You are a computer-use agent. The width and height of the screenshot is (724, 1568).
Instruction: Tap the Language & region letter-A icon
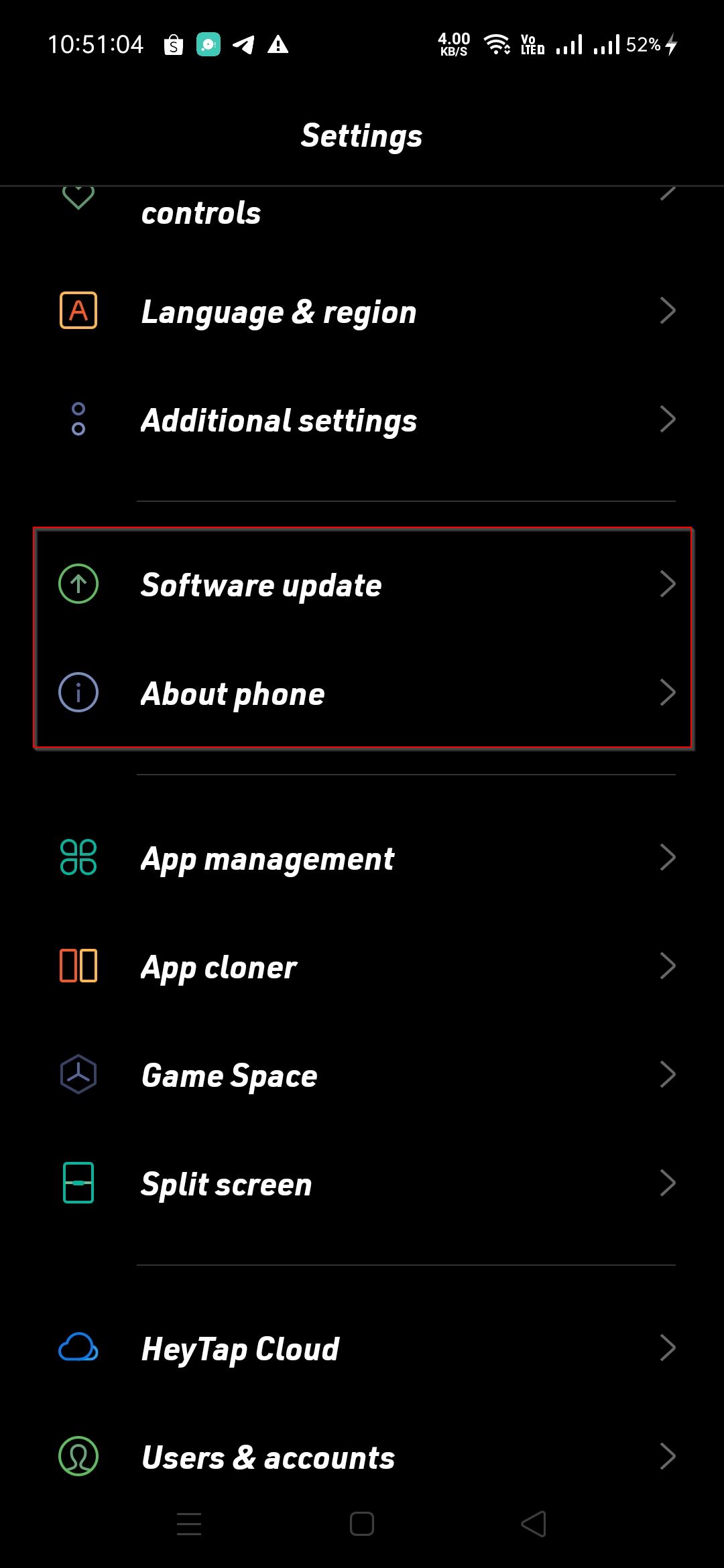tap(78, 311)
